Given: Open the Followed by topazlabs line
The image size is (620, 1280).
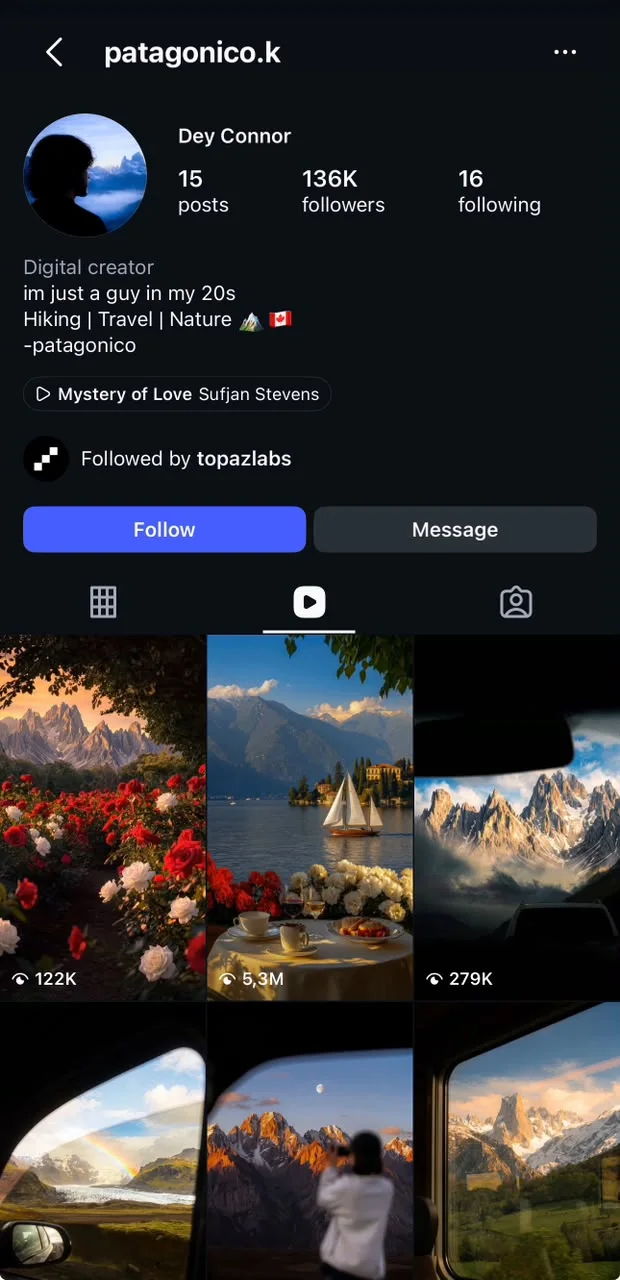Looking at the screenshot, I should [157, 459].
